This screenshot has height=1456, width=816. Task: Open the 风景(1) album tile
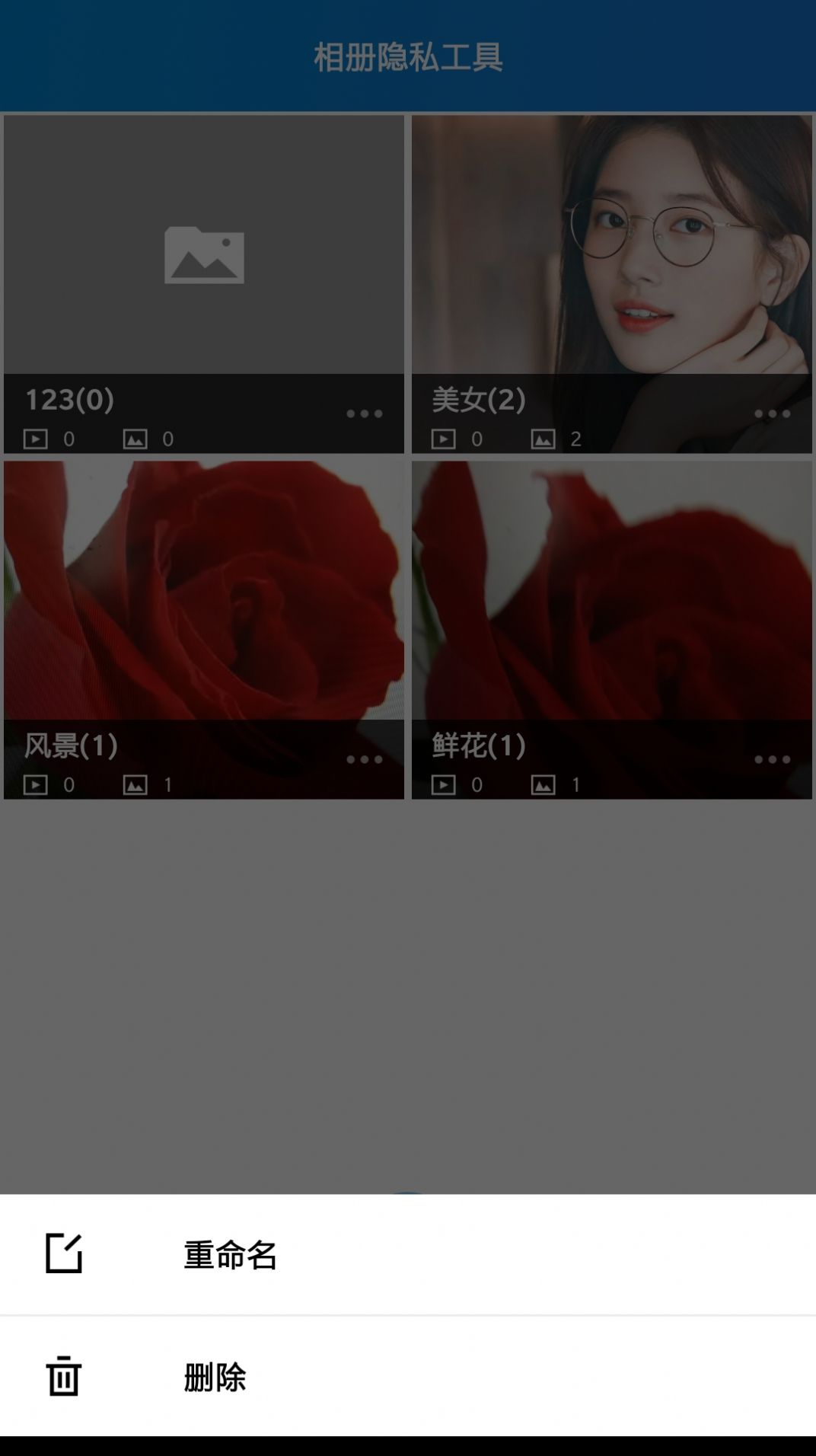click(204, 630)
